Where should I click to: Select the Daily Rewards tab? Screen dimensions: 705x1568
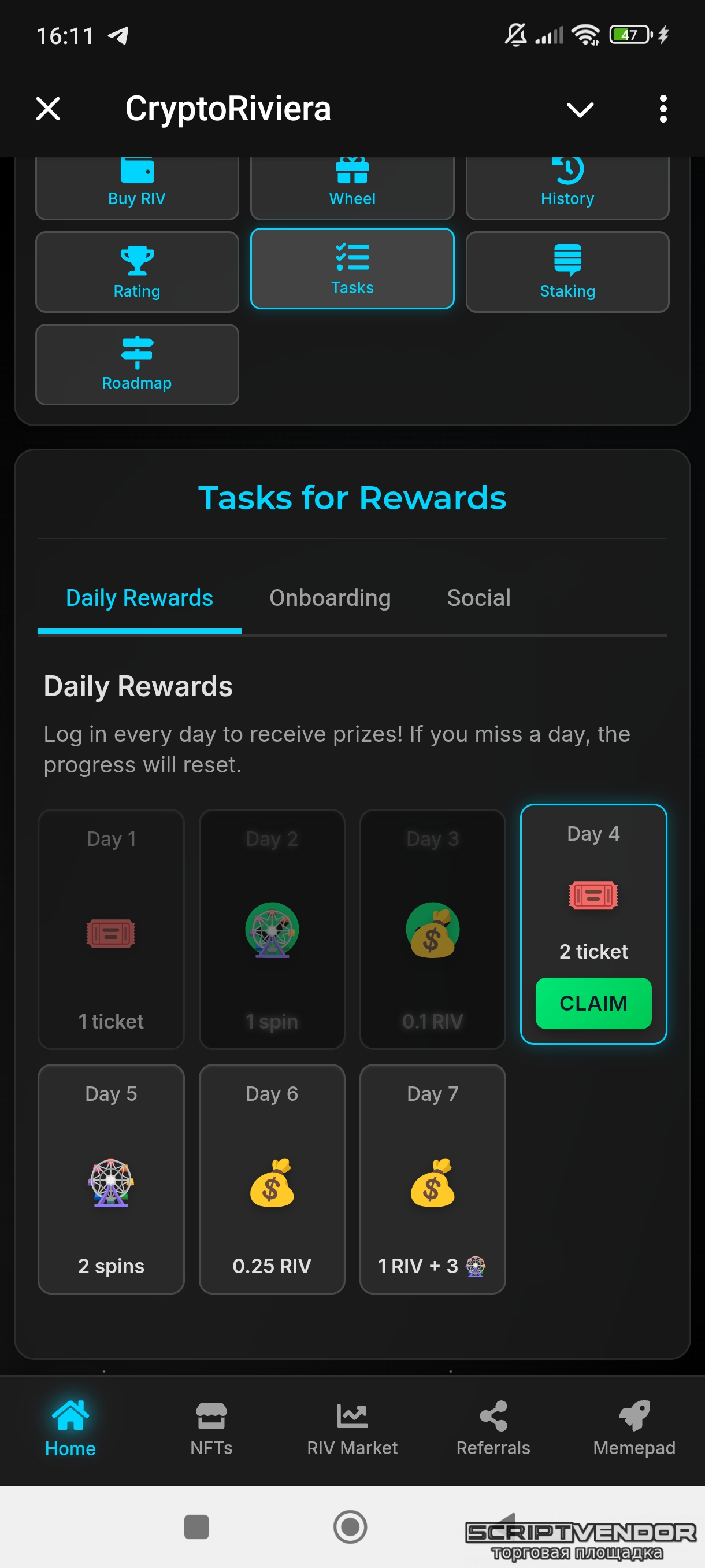point(139,598)
